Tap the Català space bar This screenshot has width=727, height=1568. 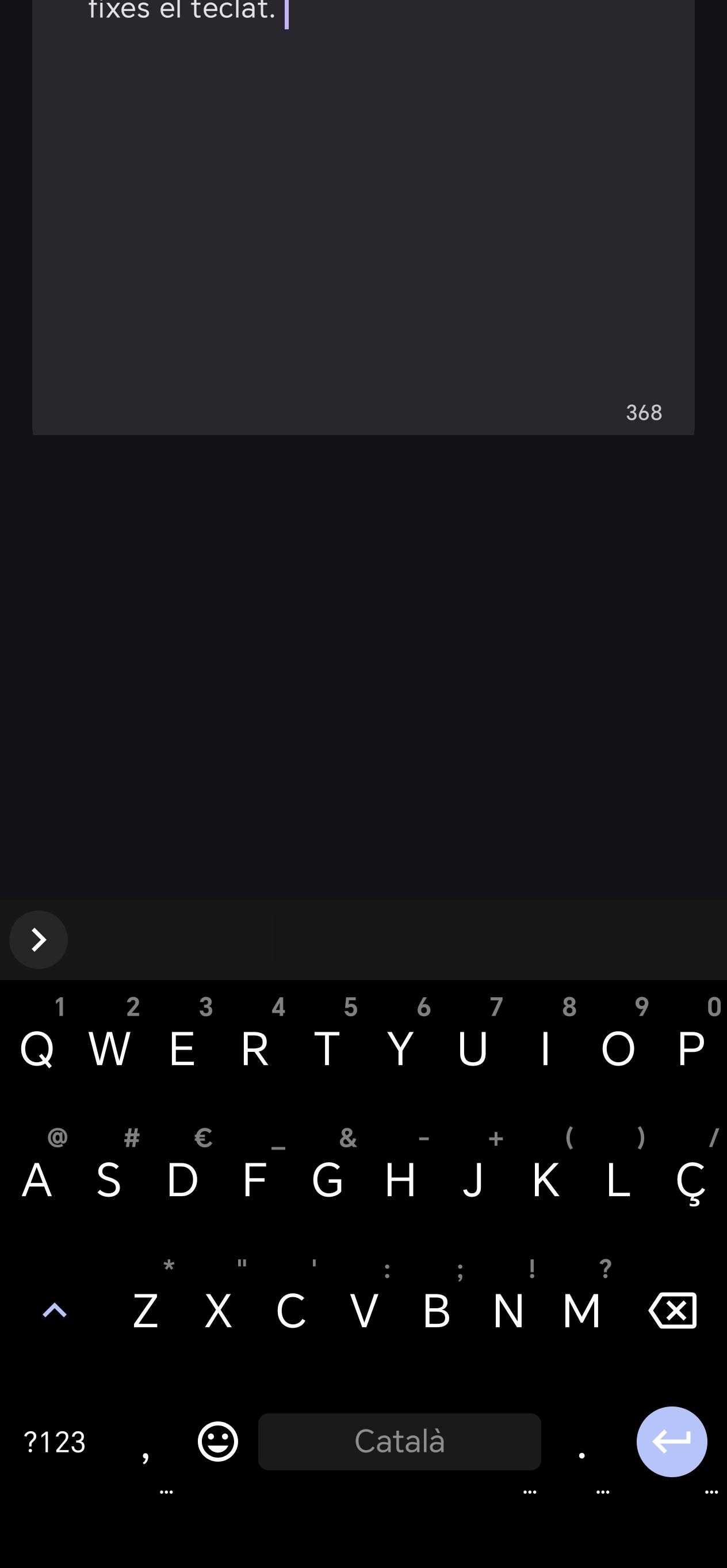(x=399, y=1442)
